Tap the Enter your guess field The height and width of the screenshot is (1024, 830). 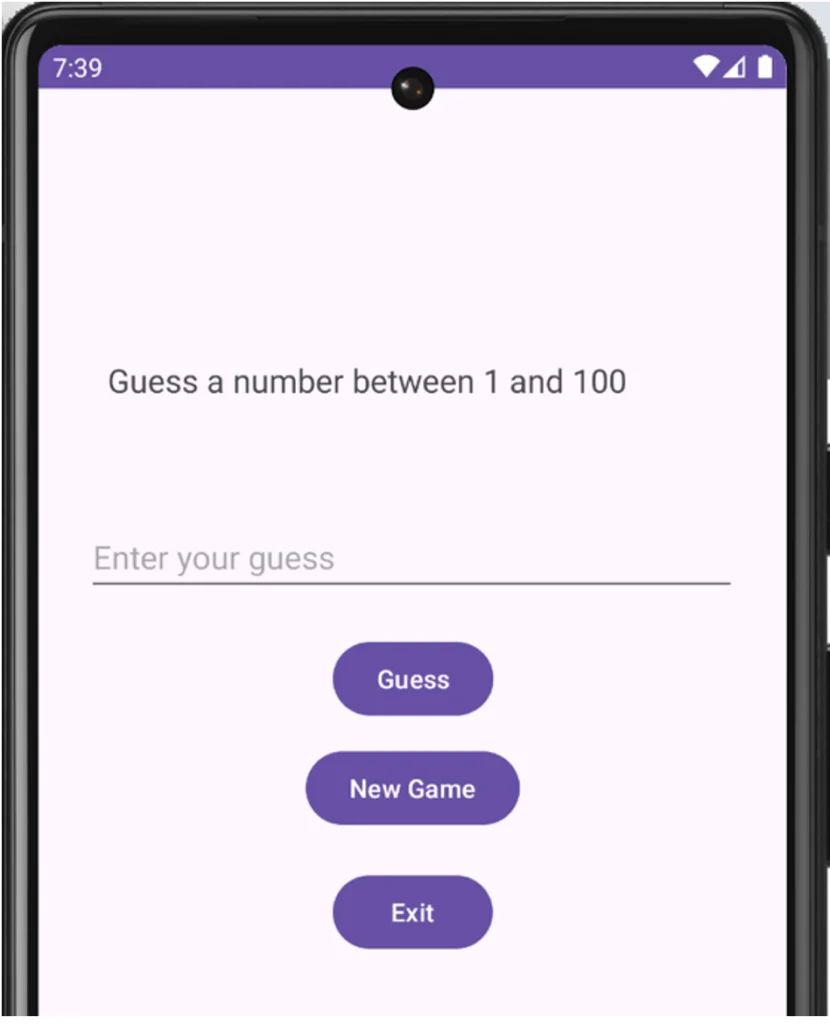[410, 558]
